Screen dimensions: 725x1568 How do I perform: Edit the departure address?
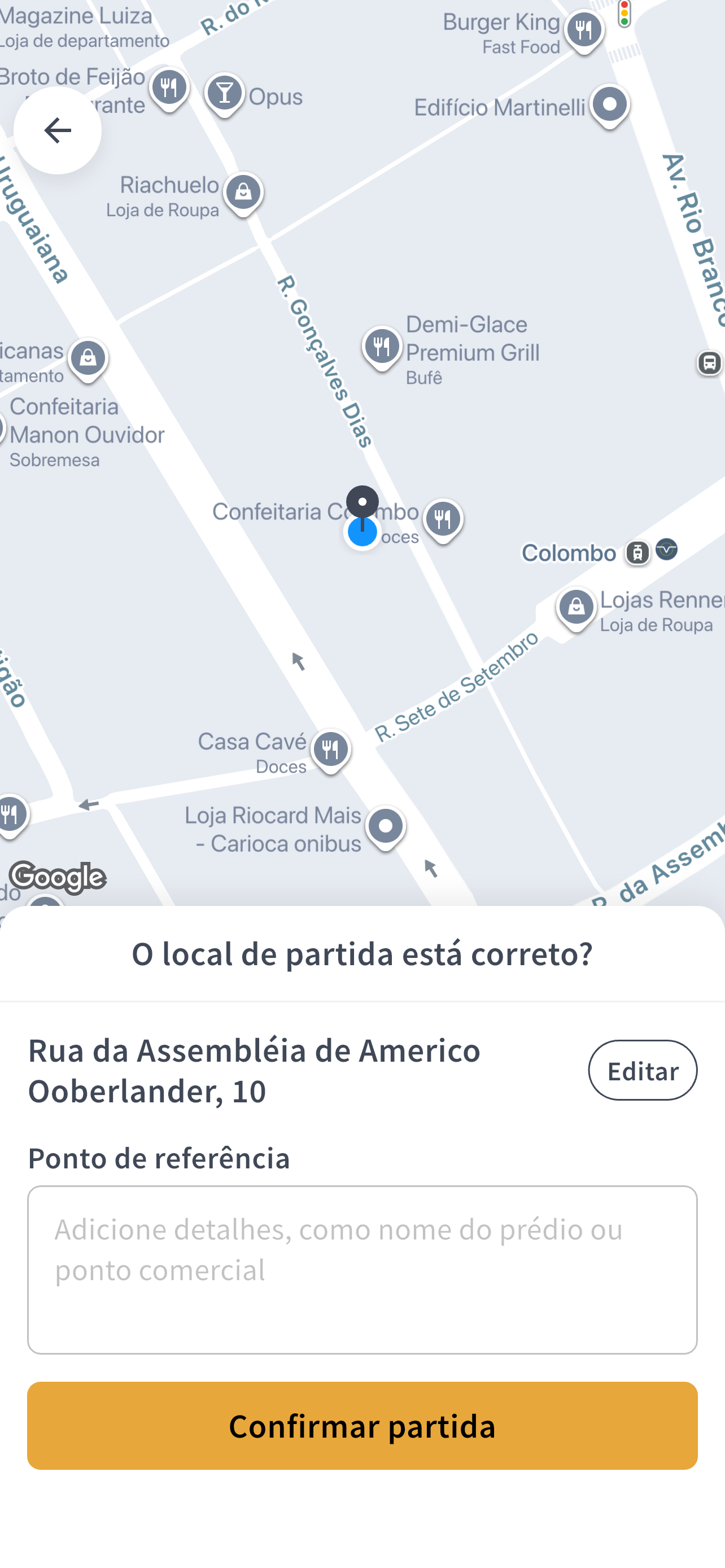(x=642, y=1070)
